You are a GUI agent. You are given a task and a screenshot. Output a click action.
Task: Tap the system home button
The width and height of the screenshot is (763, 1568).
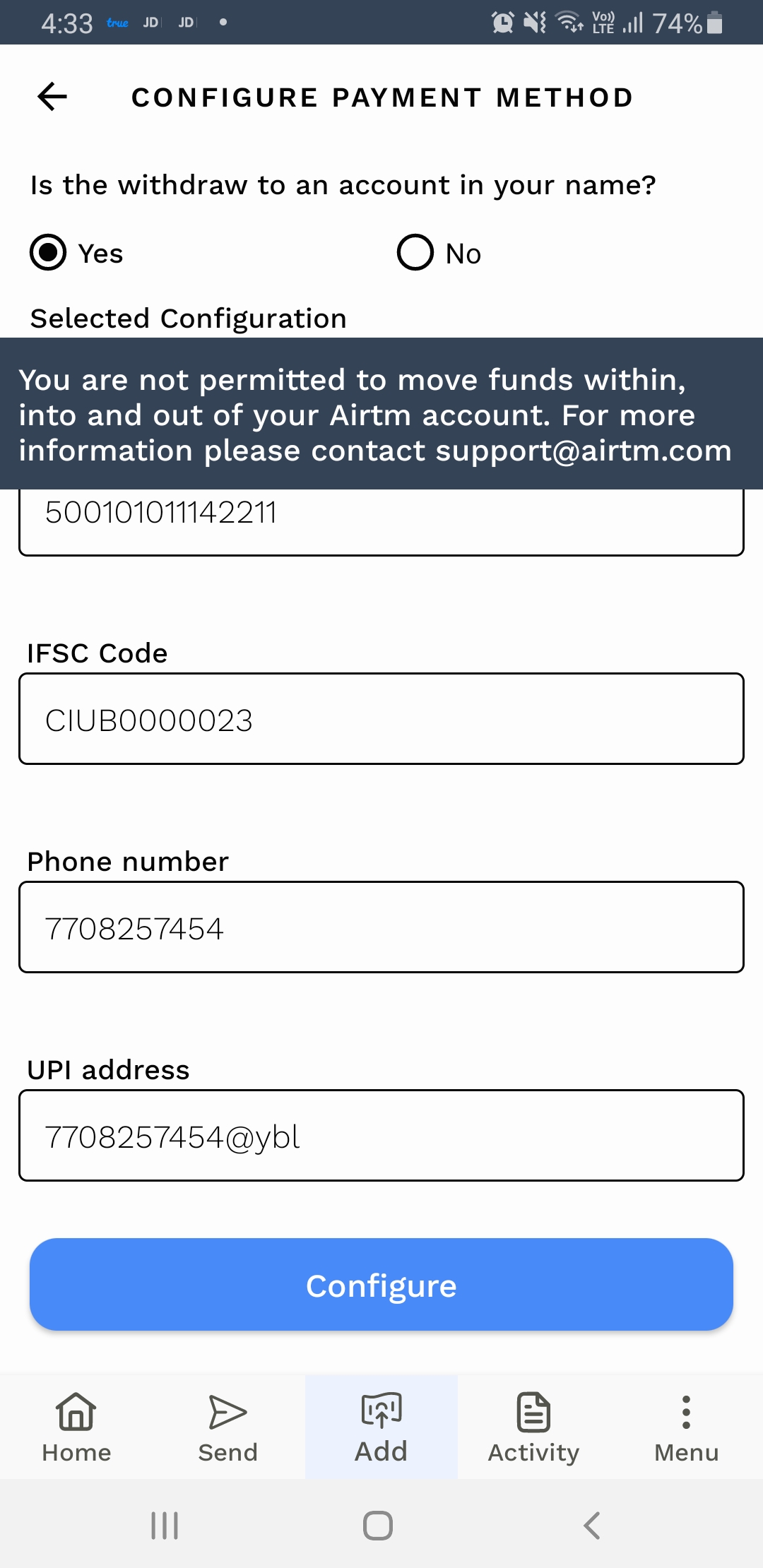click(378, 1526)
